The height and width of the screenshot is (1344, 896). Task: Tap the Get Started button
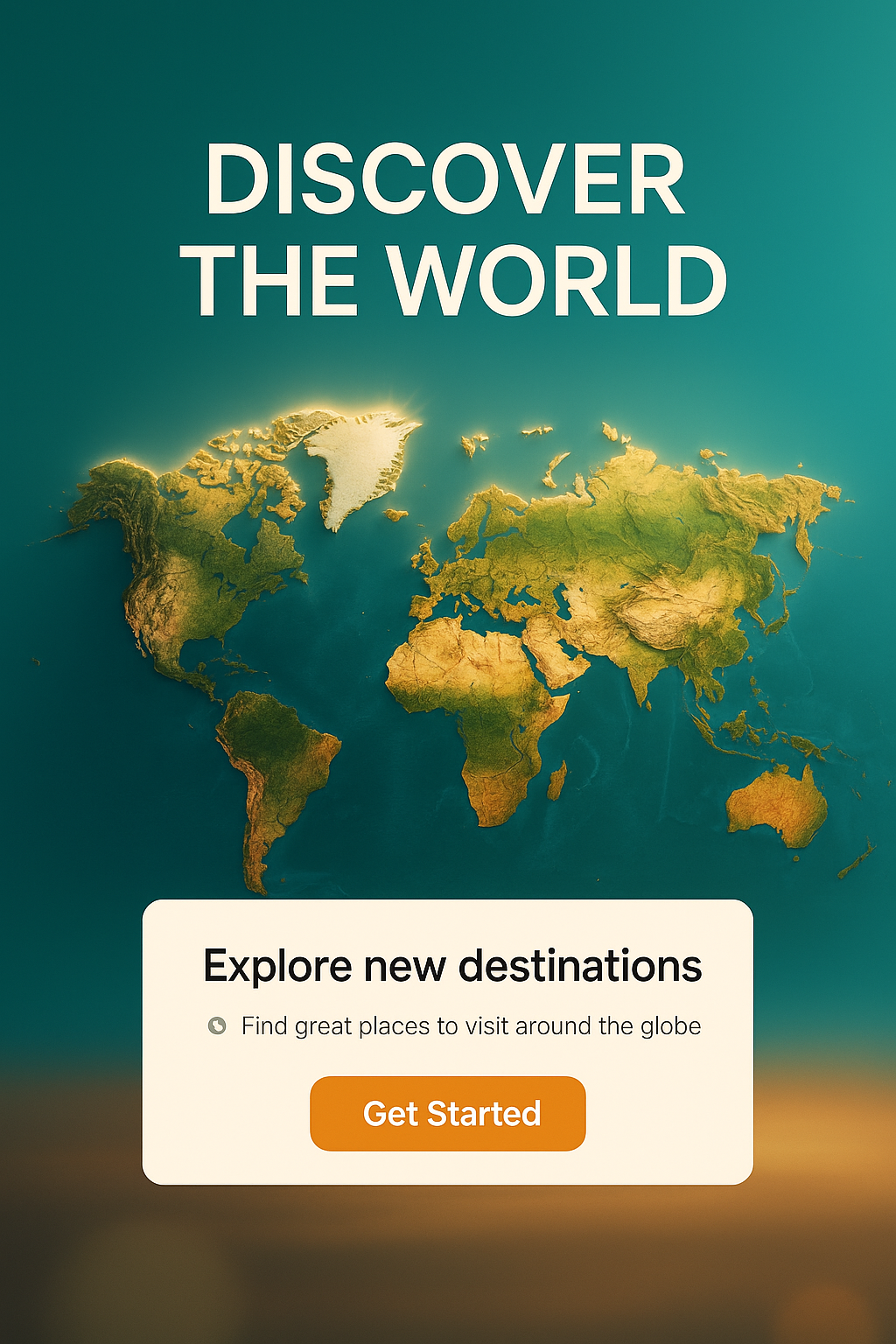tap(447, 1113)
